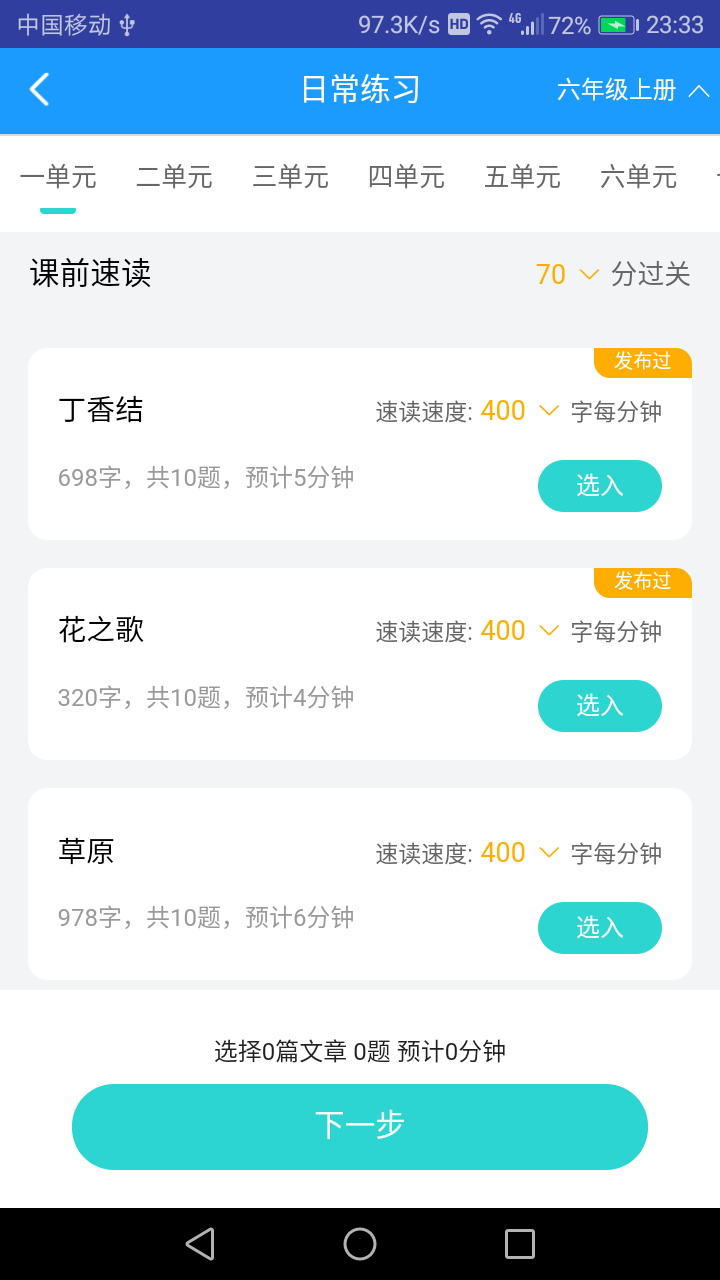
Task: Open the 六年级上册 grade selector
Action: (632, 90)
